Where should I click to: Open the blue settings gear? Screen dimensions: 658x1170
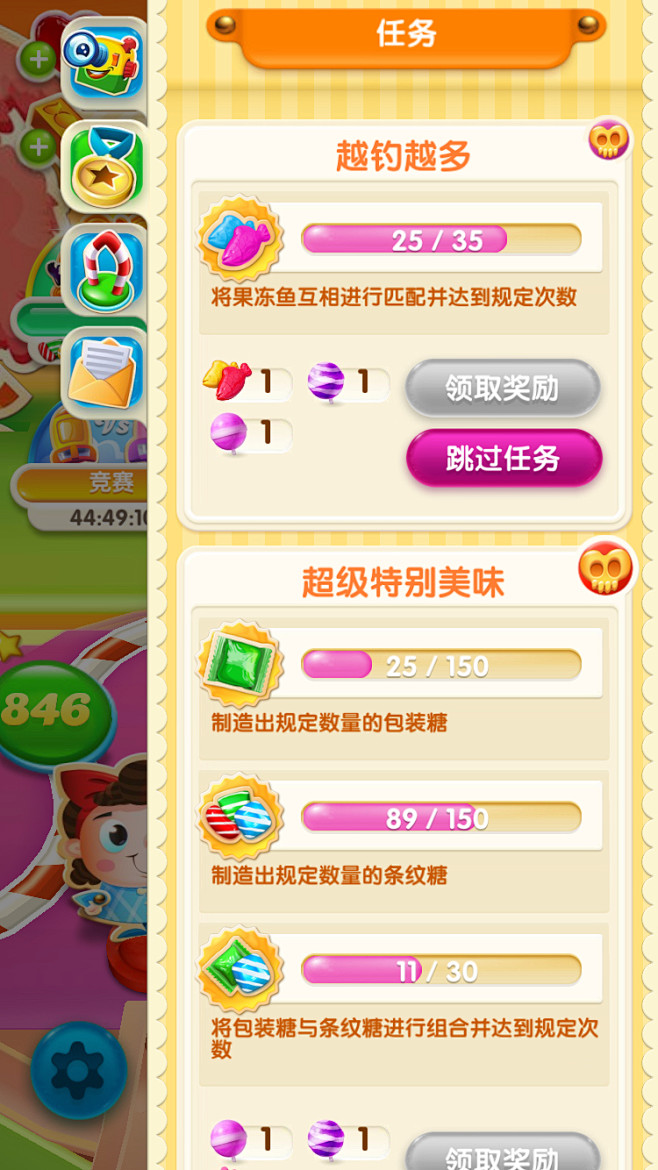(78, 1070)
